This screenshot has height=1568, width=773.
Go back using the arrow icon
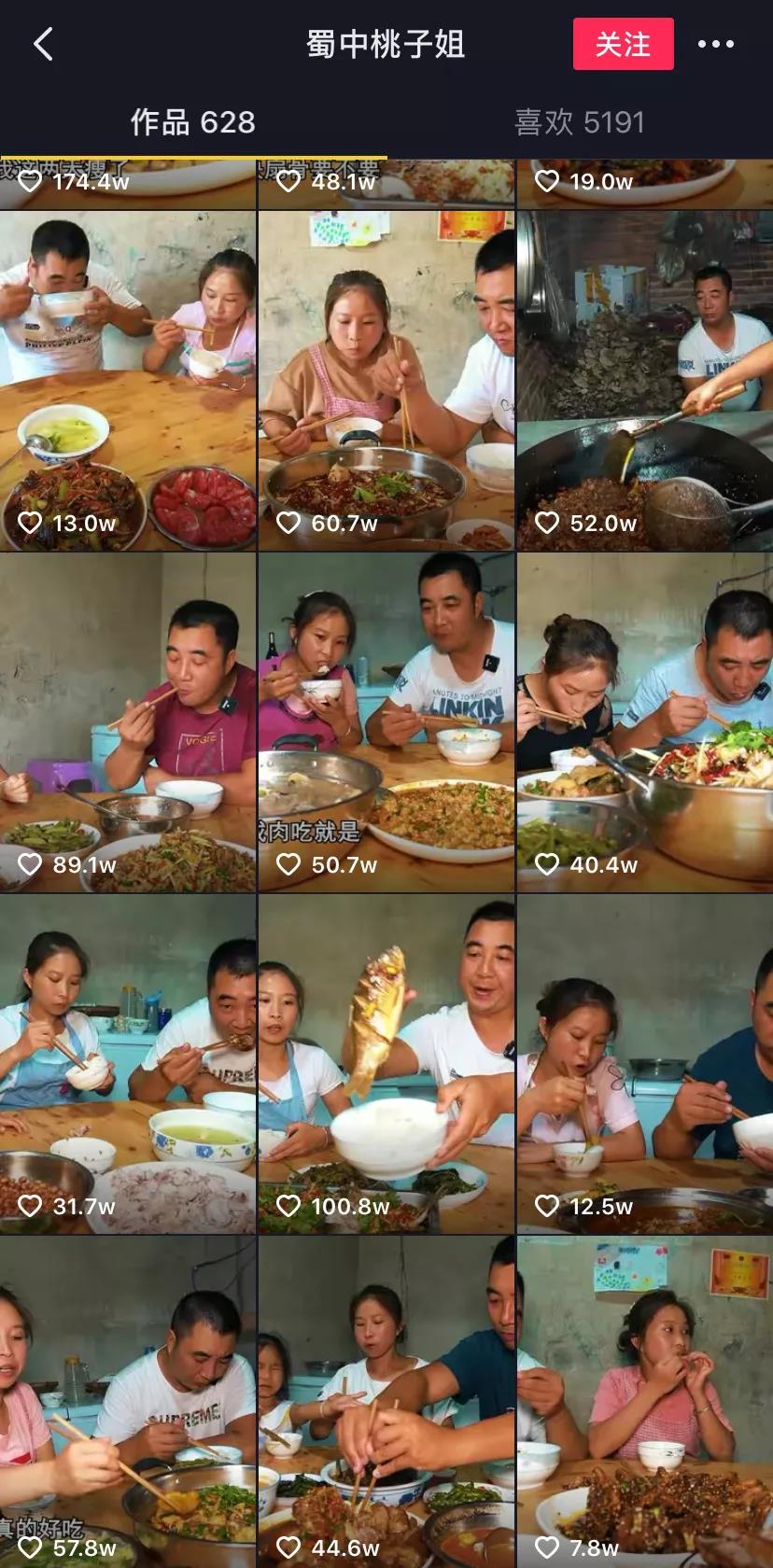click(x=43, y=44)
